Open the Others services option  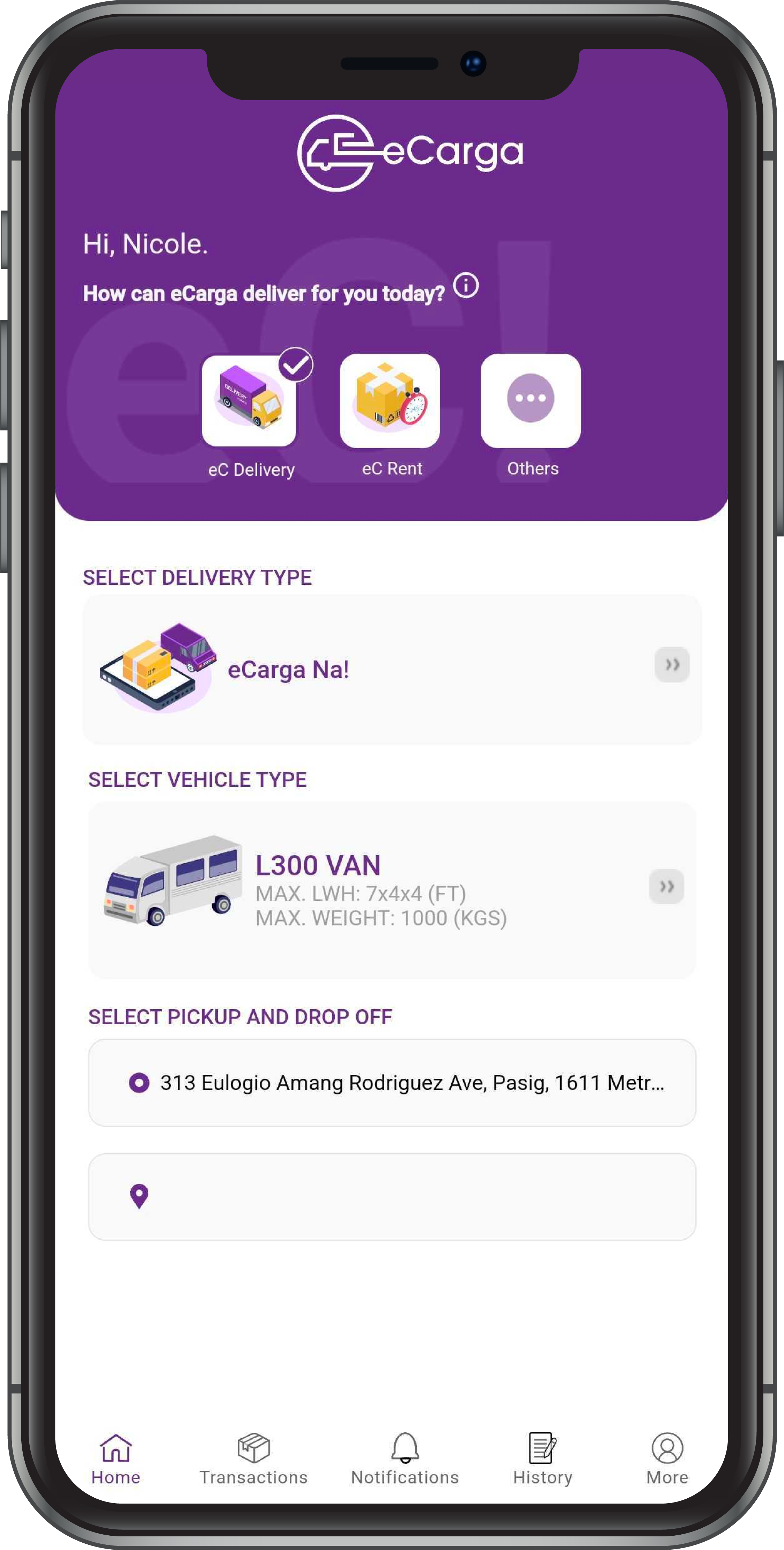click(x=530, y=401)
